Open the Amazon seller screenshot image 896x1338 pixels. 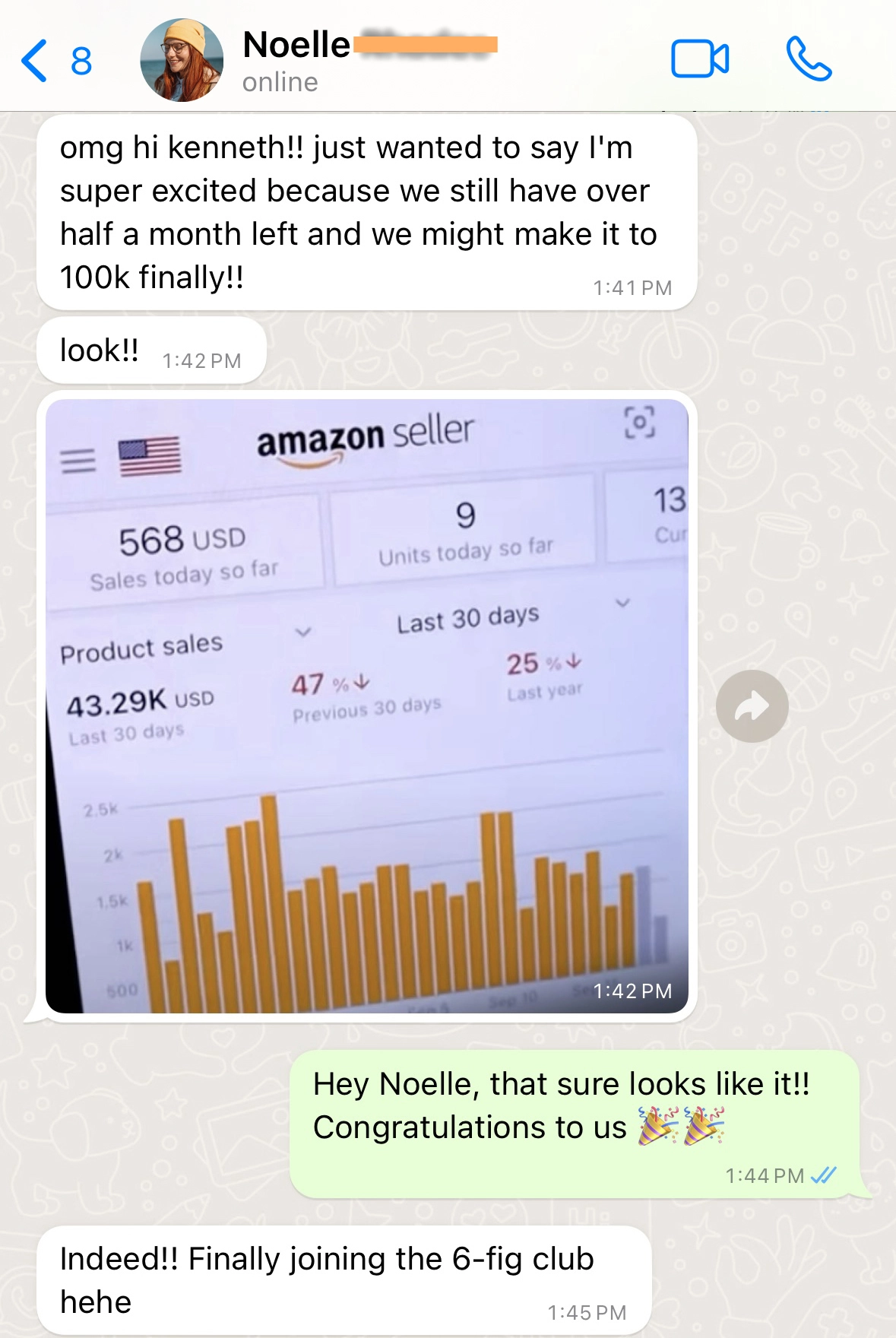coord(367,705)
